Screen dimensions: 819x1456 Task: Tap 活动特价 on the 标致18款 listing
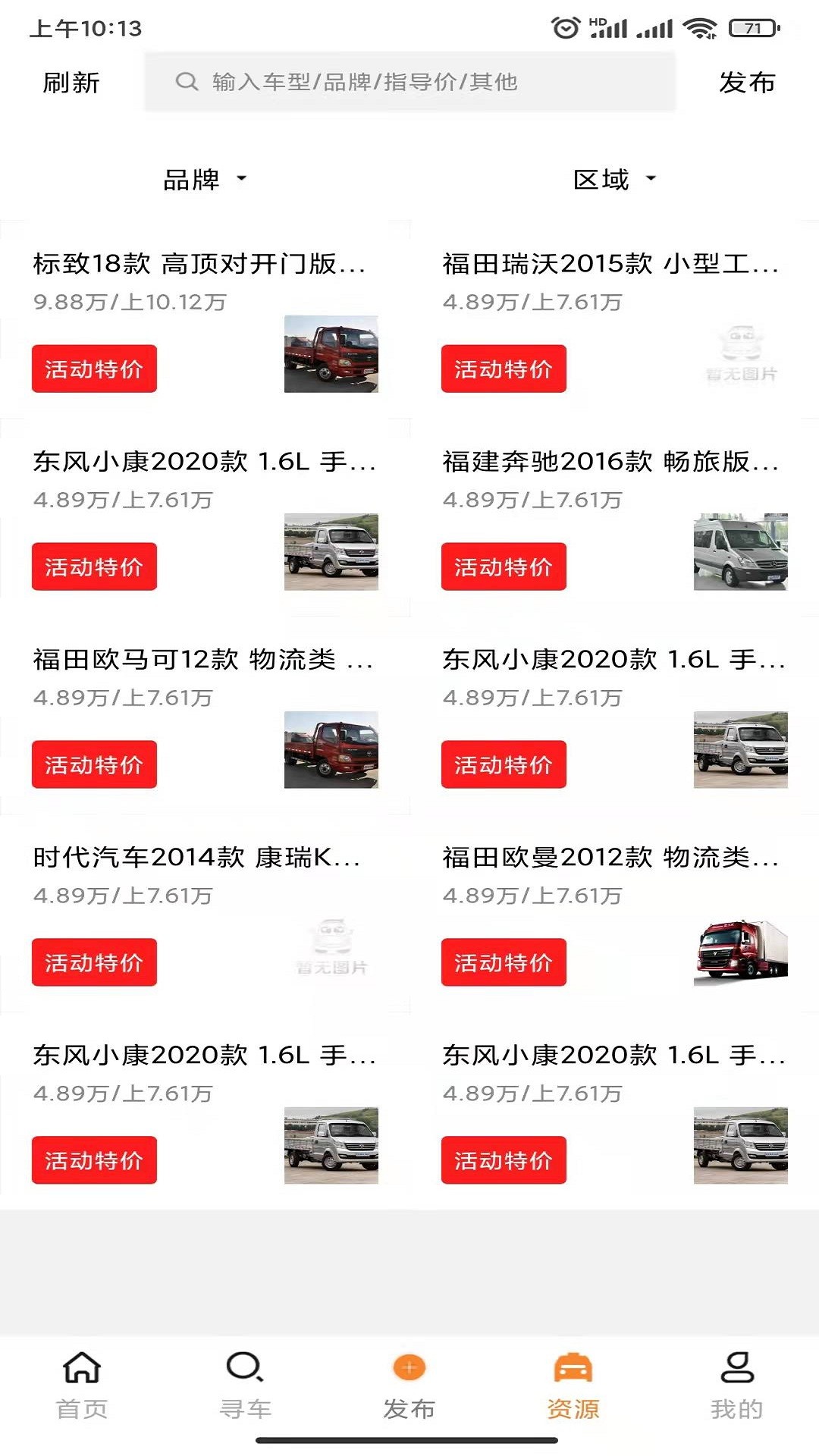(94, 369)
